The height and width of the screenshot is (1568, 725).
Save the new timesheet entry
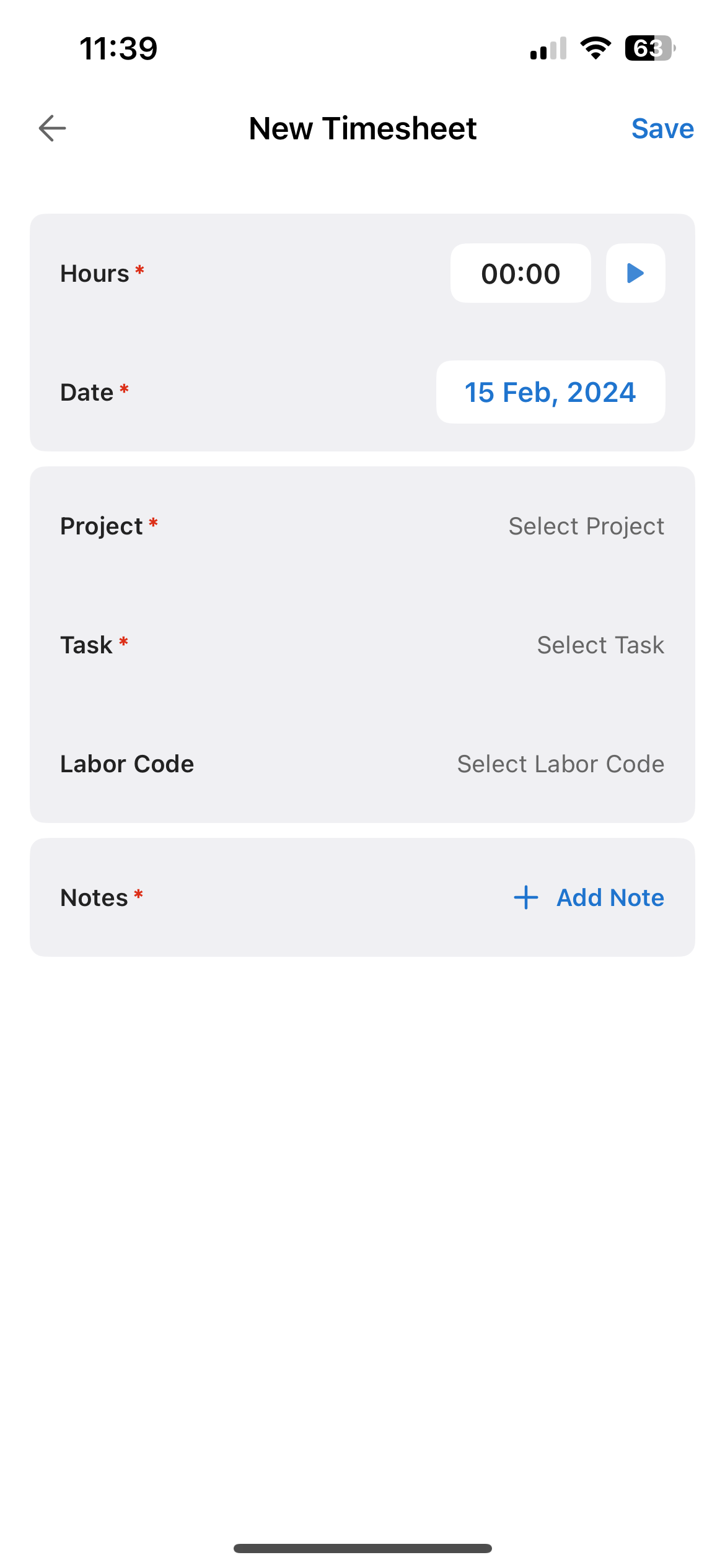662,128
